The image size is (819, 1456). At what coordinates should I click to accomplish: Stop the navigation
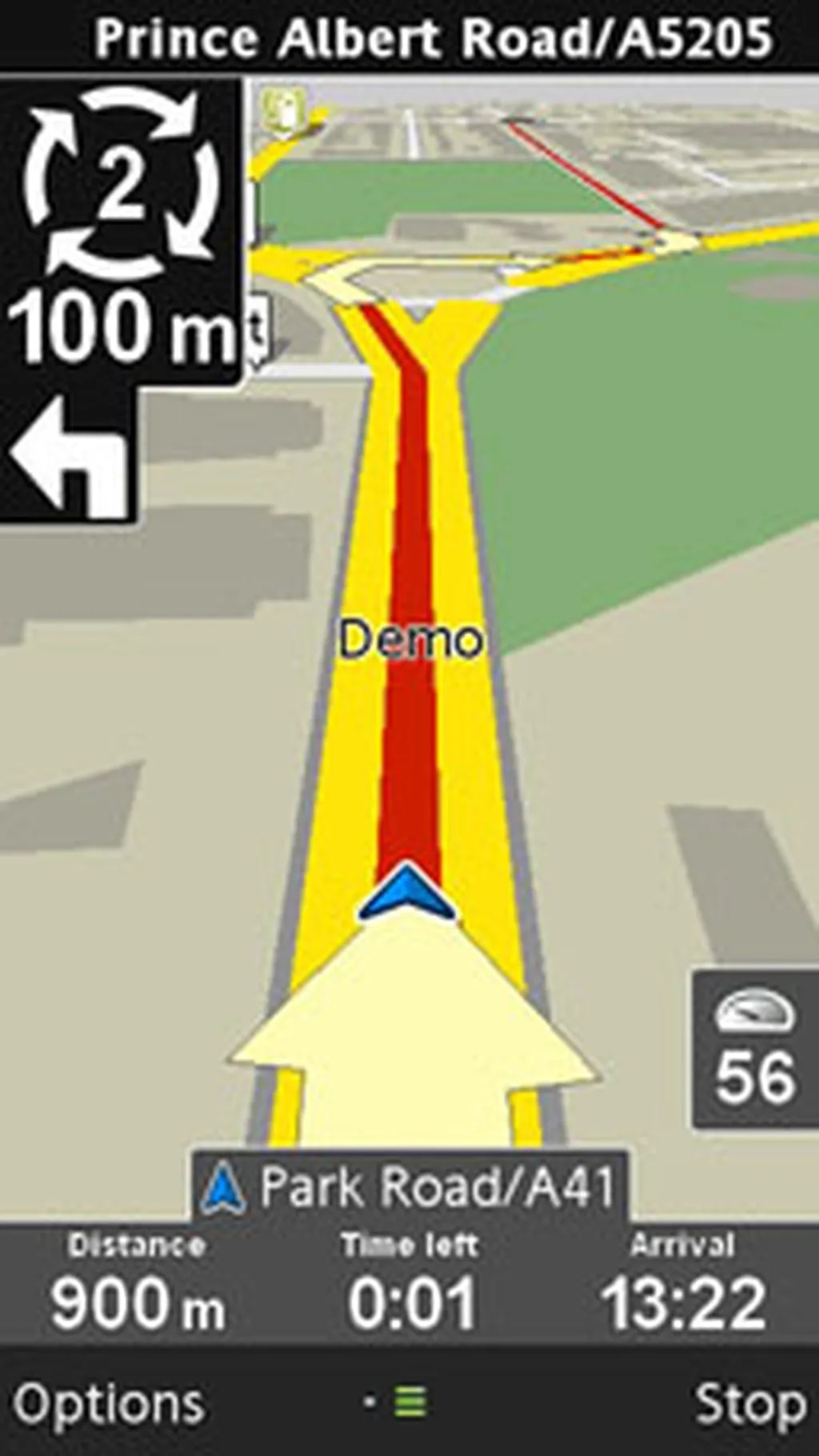point(749,1404)
